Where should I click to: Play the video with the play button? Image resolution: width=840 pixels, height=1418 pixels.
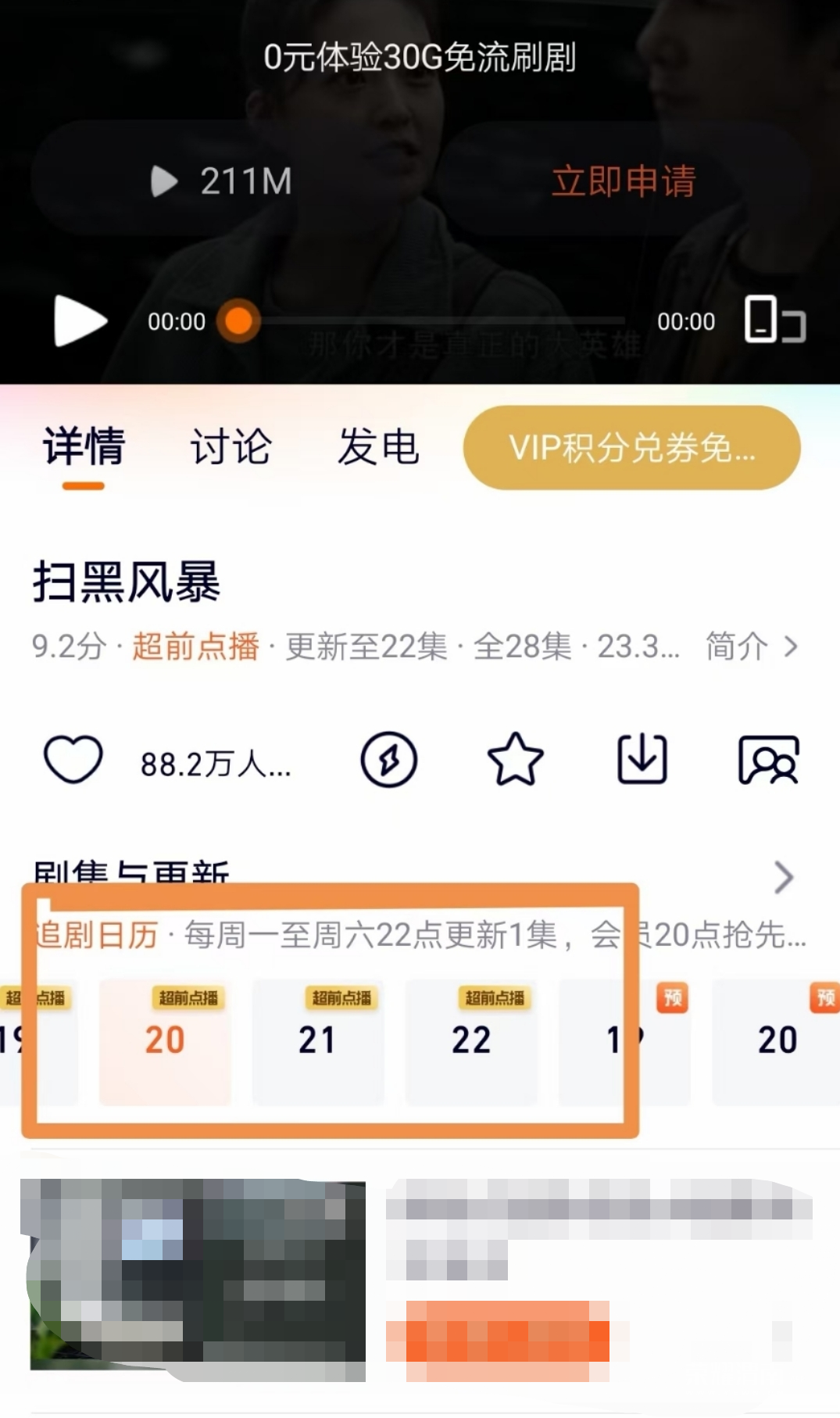click(80, 320)
